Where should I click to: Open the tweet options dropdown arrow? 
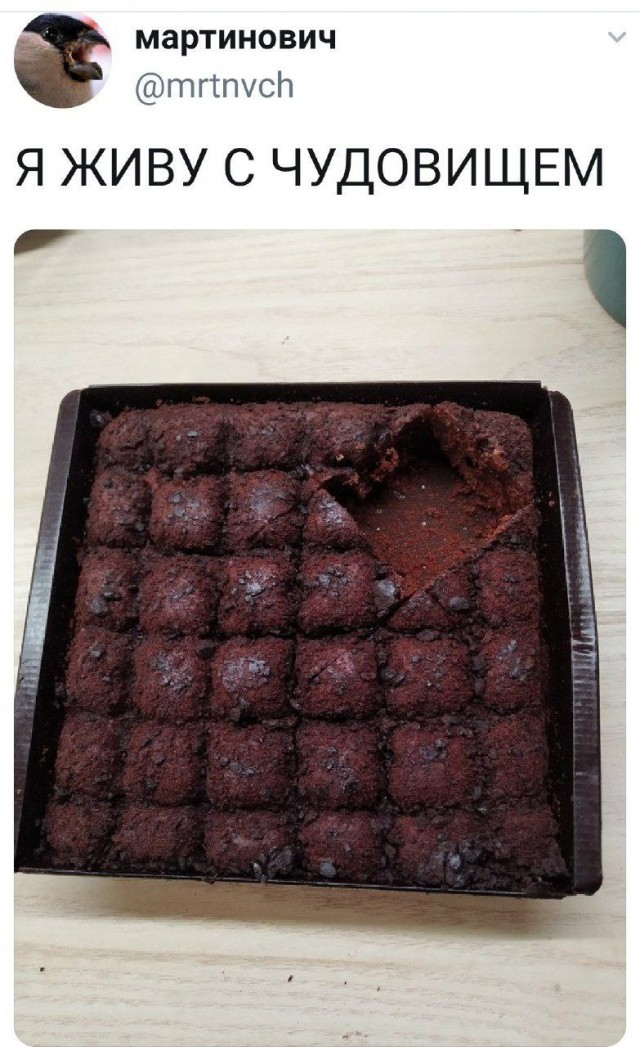pos(615,39)
